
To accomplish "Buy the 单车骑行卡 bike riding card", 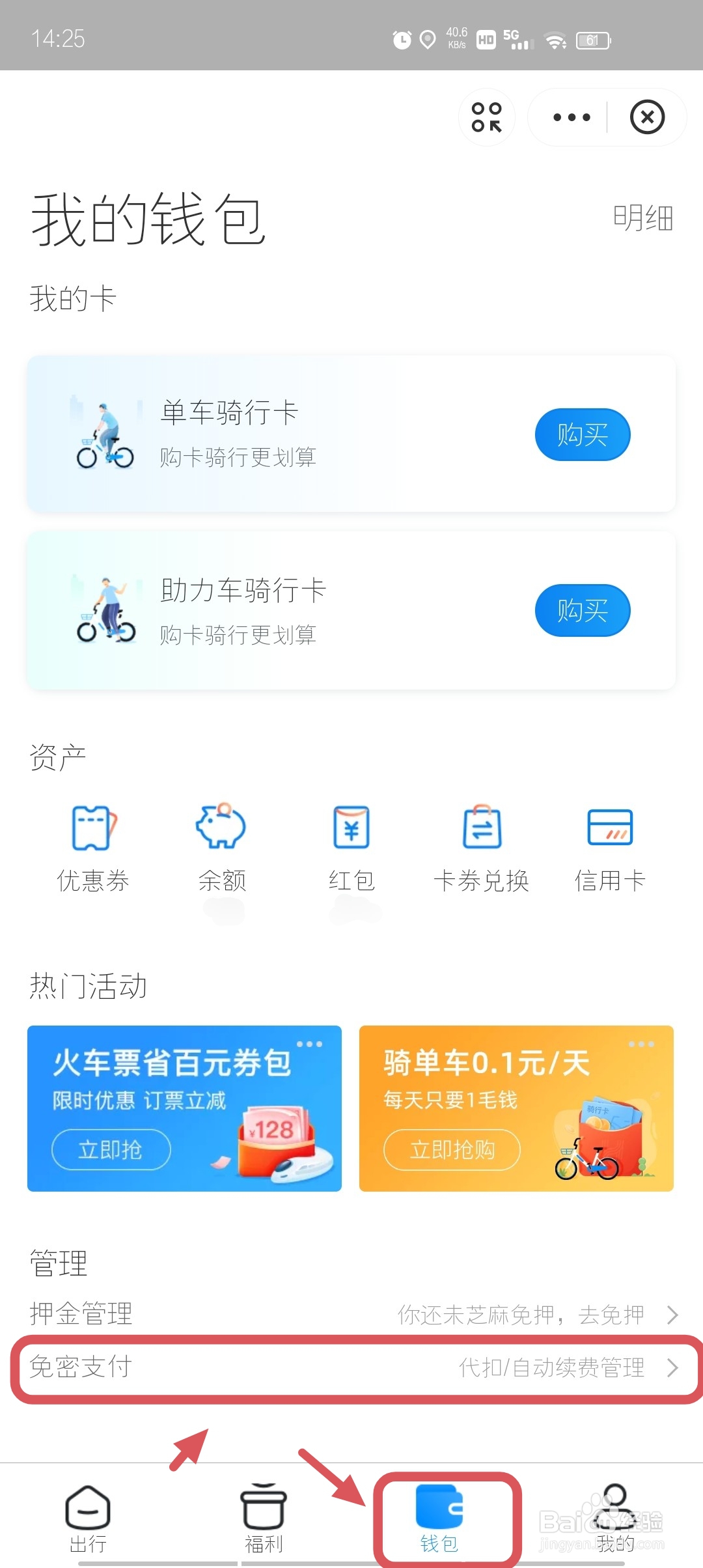I will pyautogui.click(x=582, y=434).
